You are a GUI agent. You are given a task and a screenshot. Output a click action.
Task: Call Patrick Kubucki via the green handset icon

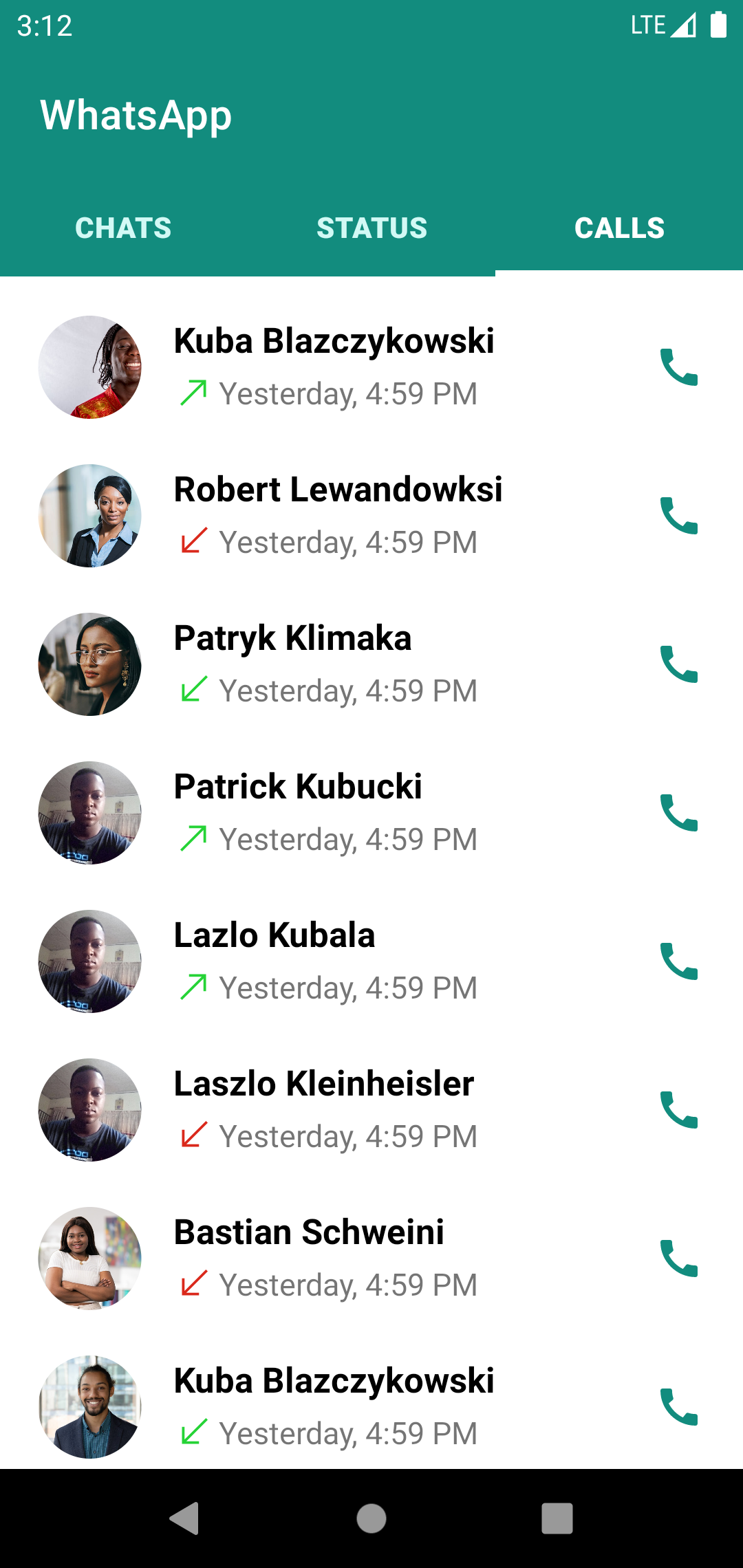click(678, 813)
